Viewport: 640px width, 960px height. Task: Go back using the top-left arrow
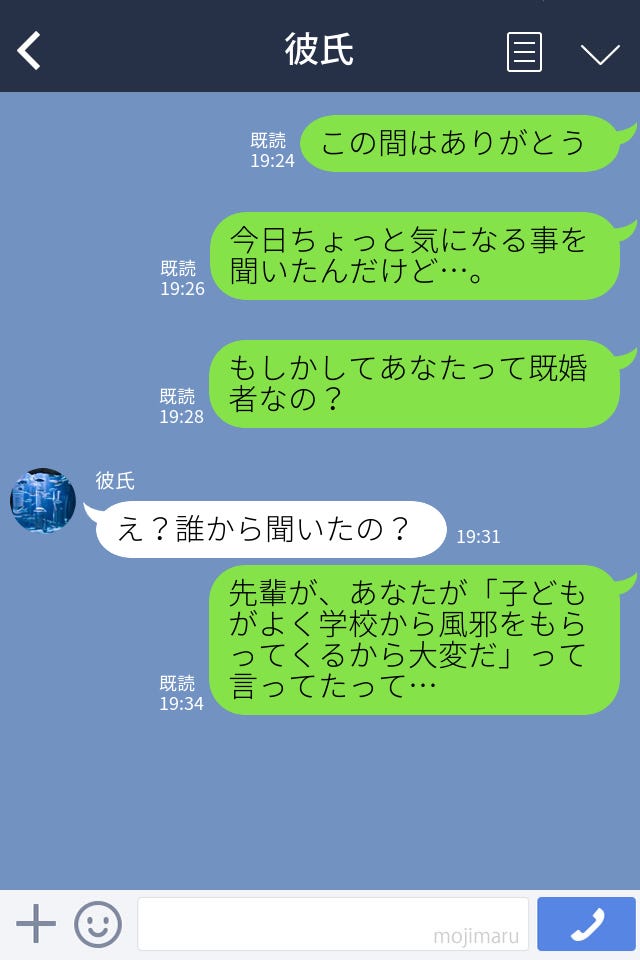click(30, 50)
